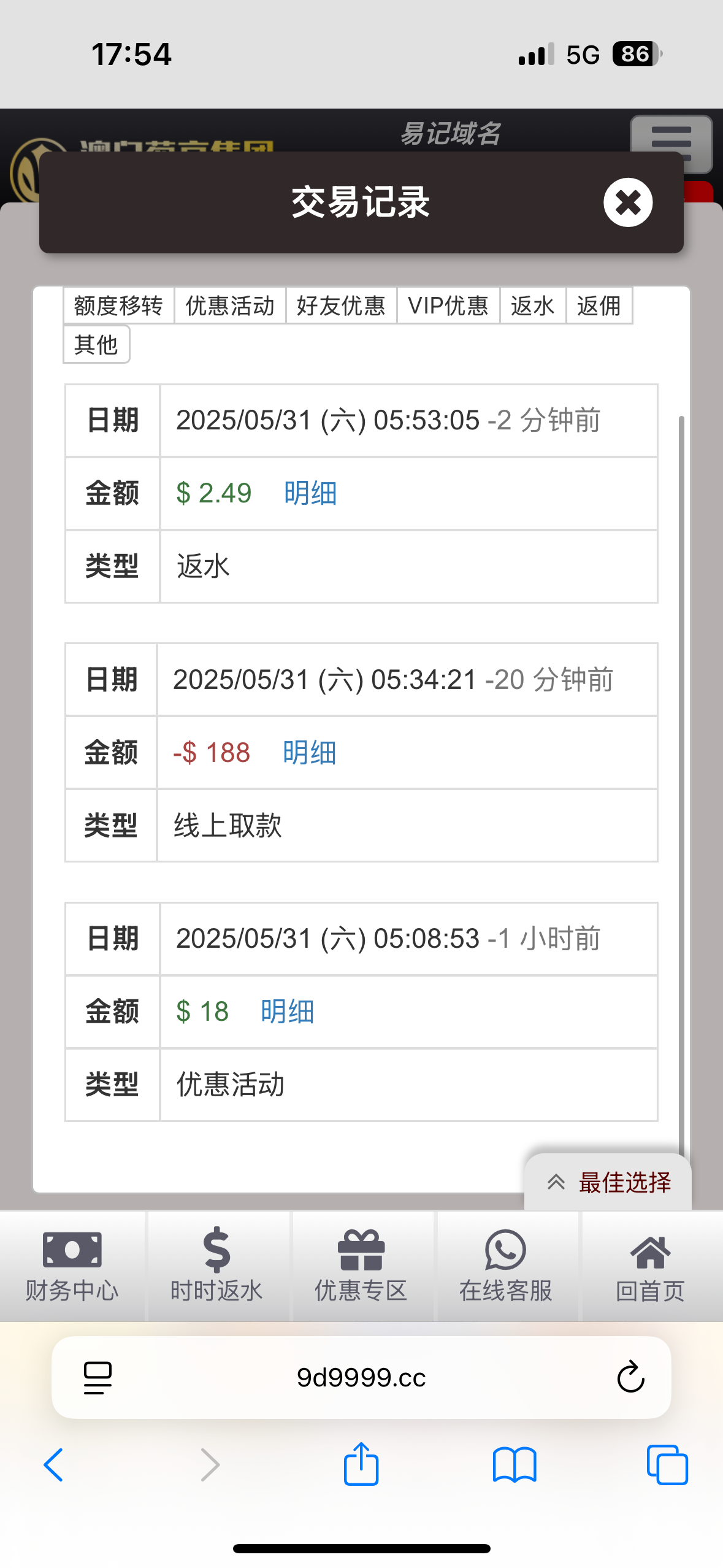Open the 优惠专区 section
Viewport: 723px width, 1568px height.
362,1266
